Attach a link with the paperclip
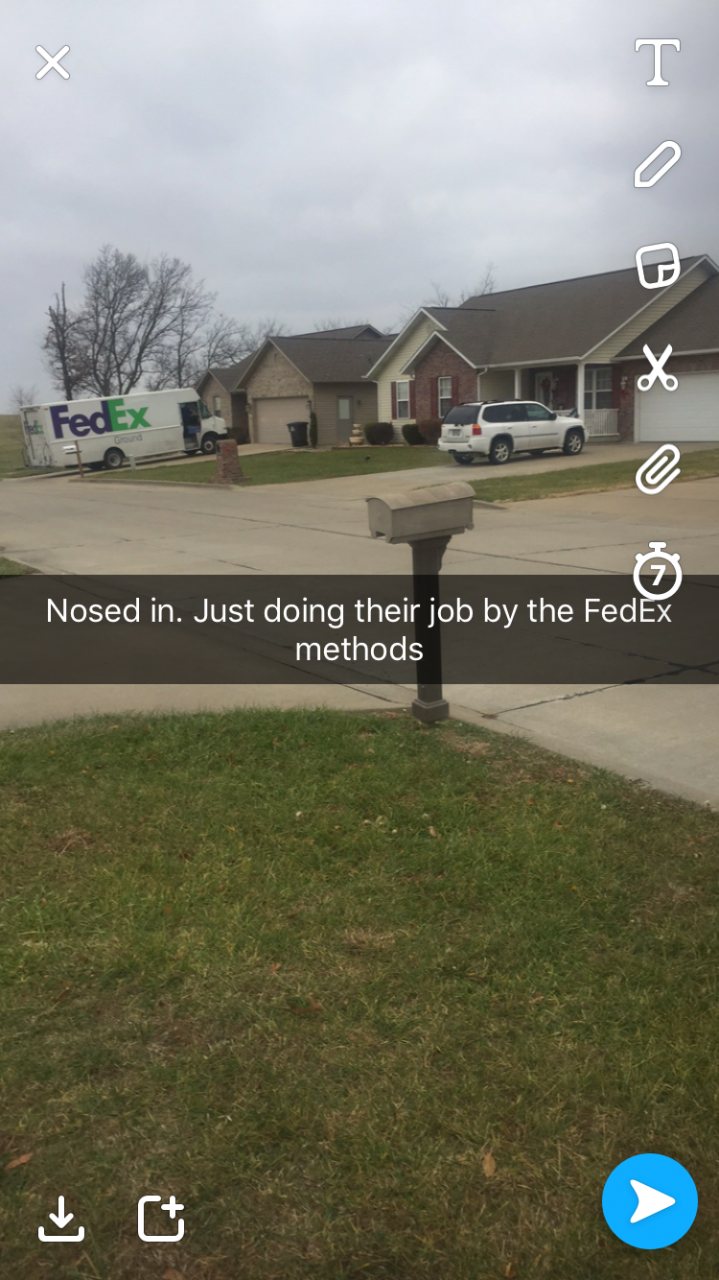 point(657,469)
